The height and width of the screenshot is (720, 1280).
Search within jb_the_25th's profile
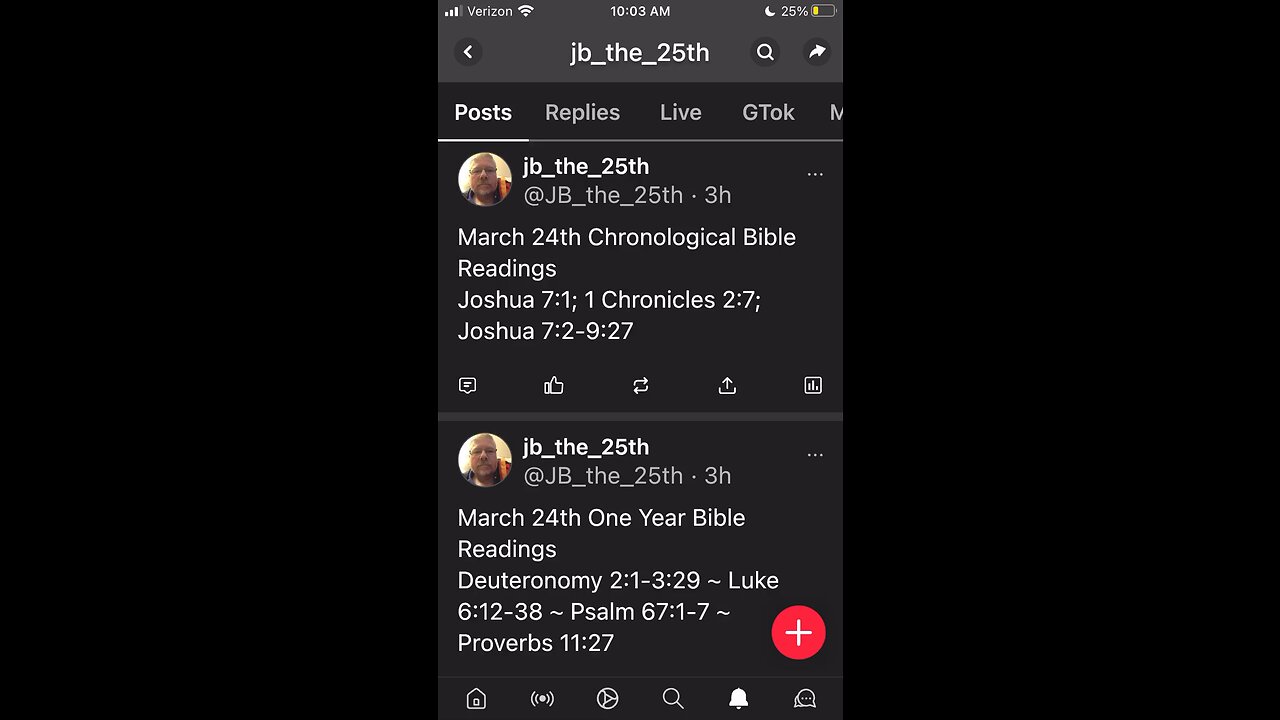[x=765, y=52]
